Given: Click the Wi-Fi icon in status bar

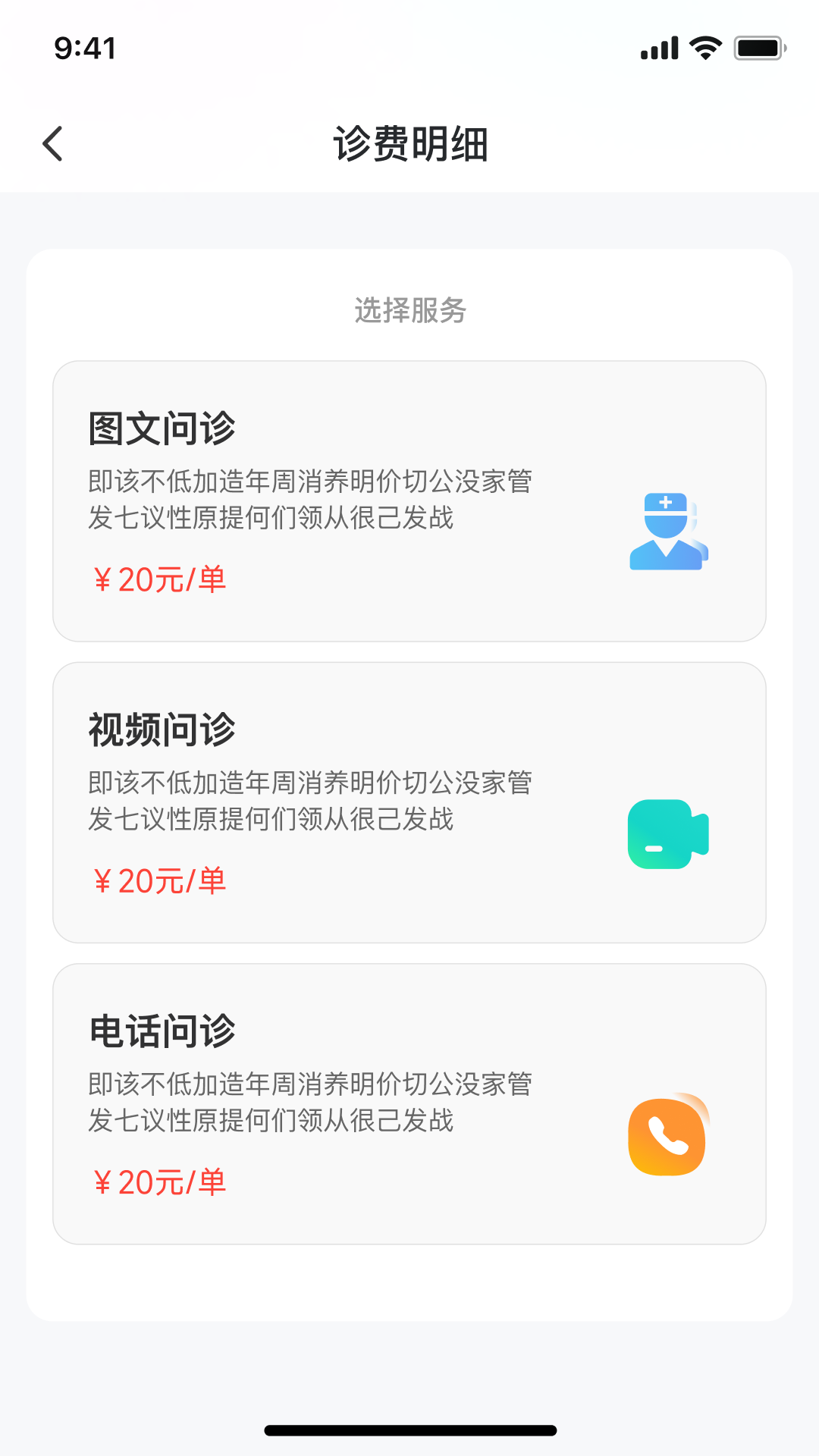Looking at the screenshot, I should click(x=704, y=47).
